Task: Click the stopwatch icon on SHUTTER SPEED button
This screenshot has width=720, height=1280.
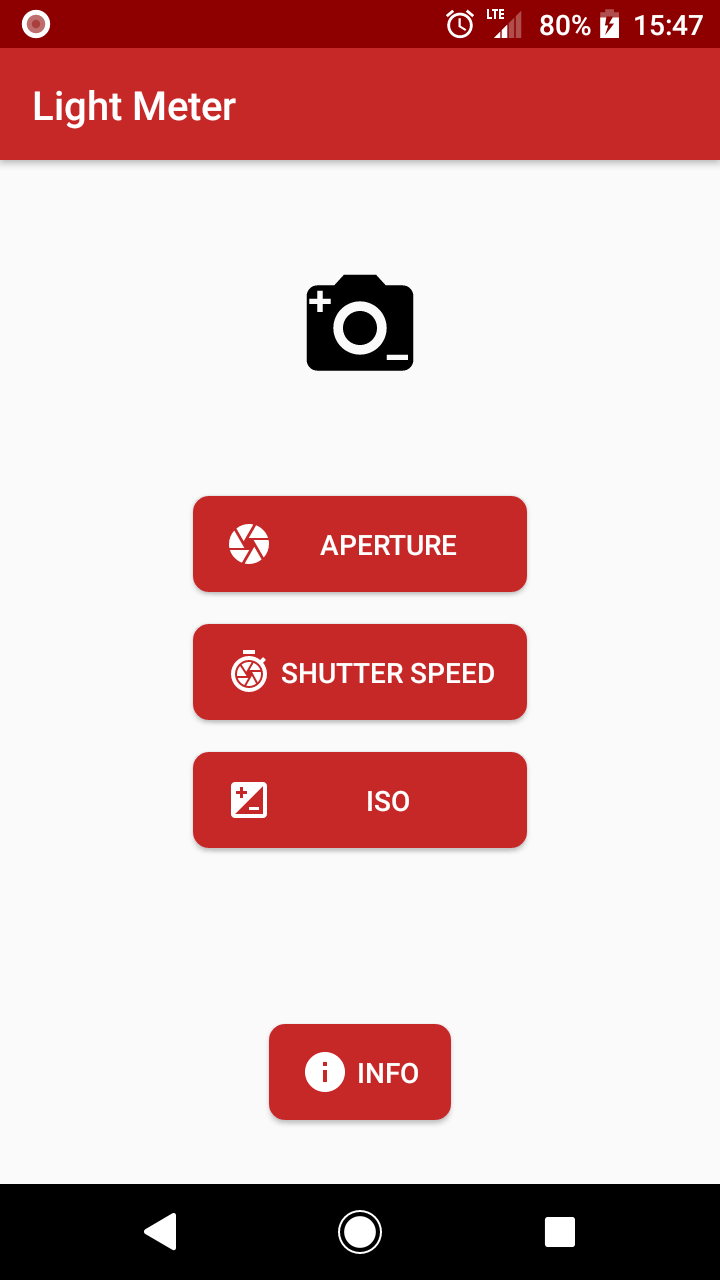Action: click(250, 671)
